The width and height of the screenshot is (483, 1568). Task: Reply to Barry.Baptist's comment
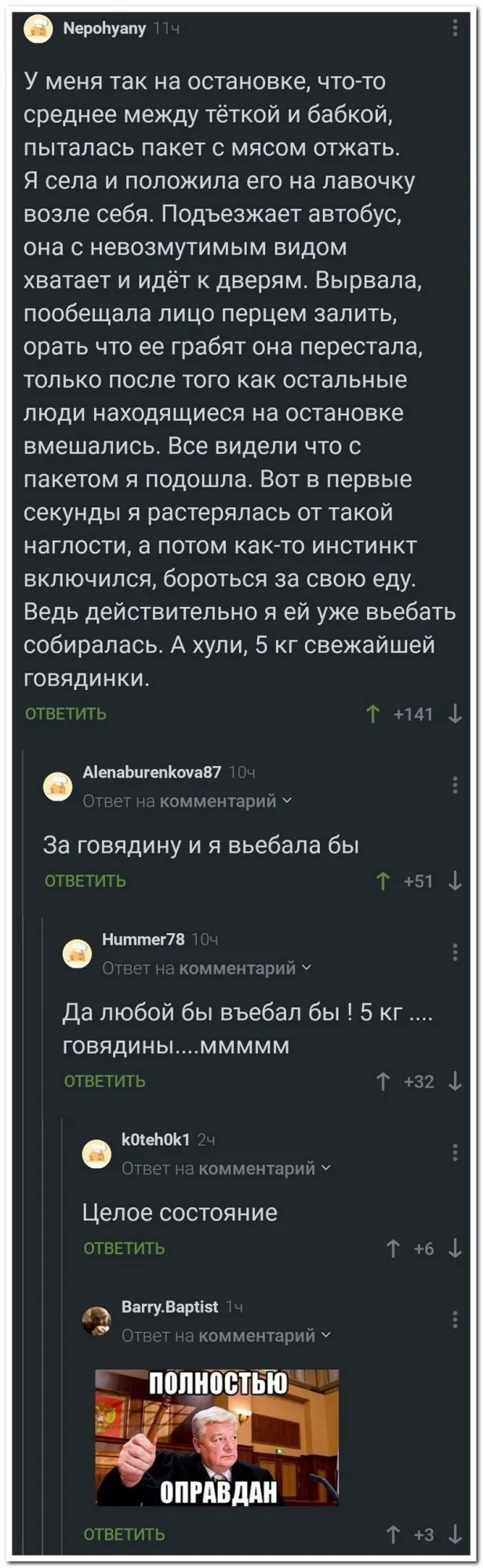pos(124,1534)
